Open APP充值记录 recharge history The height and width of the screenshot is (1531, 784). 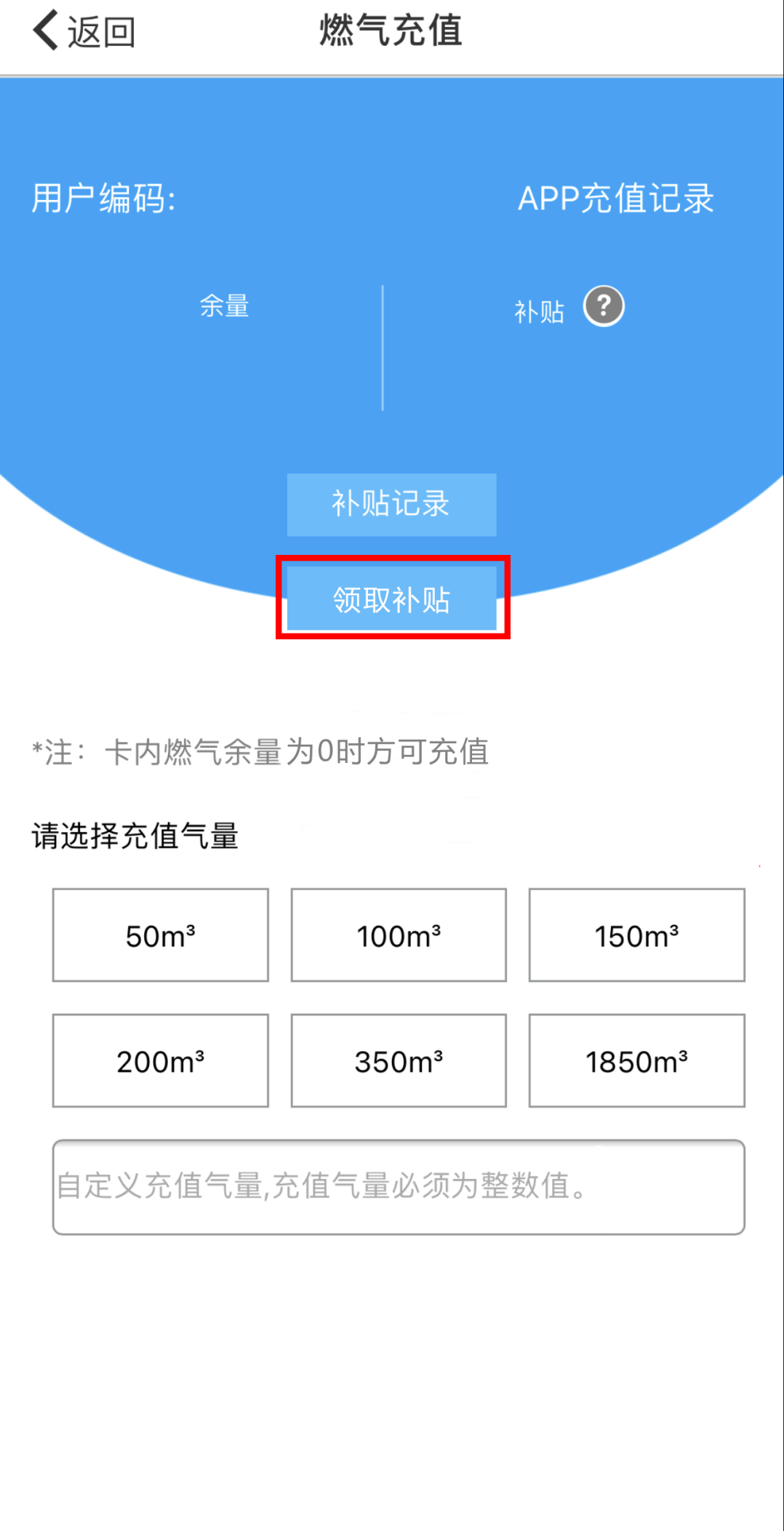(615, 199)
